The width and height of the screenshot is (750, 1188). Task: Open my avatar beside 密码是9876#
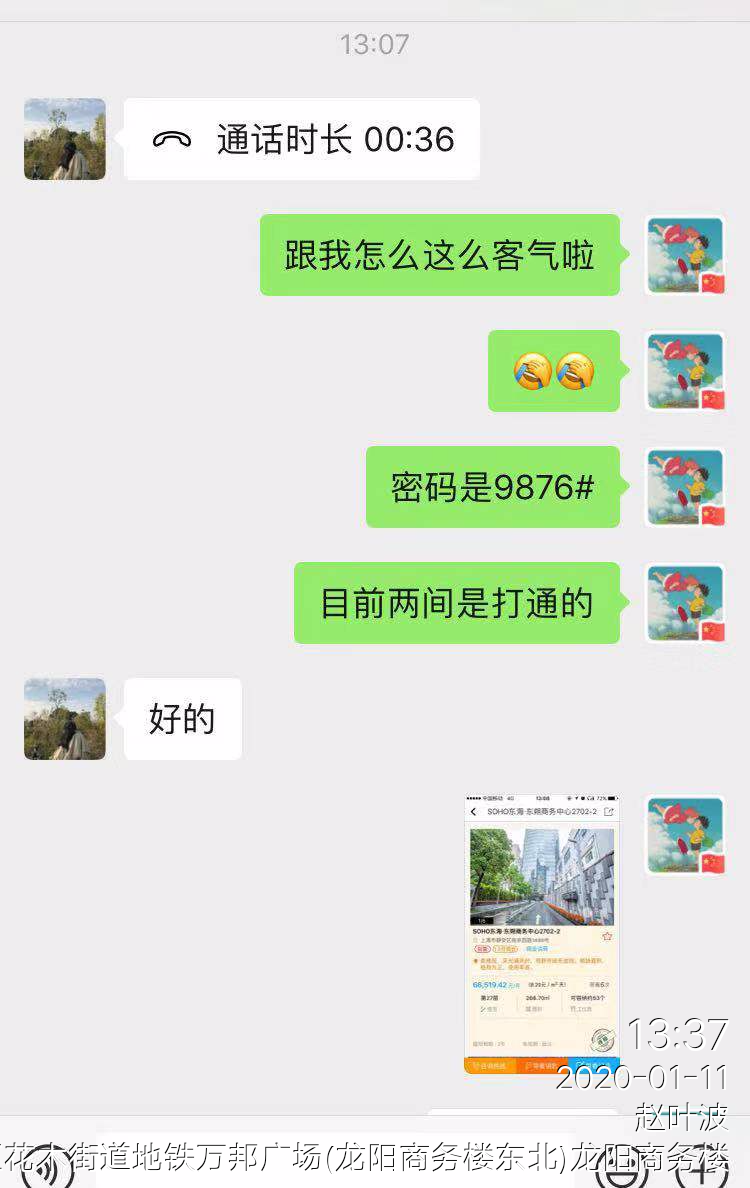click(685, 487)
